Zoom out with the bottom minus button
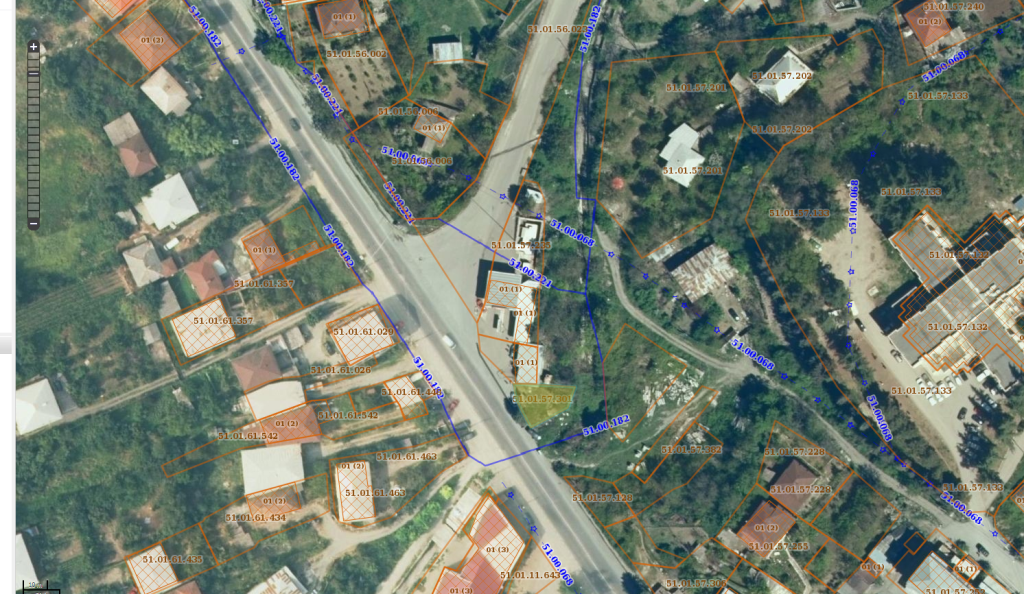1024x594 pixels. (33, 224)
